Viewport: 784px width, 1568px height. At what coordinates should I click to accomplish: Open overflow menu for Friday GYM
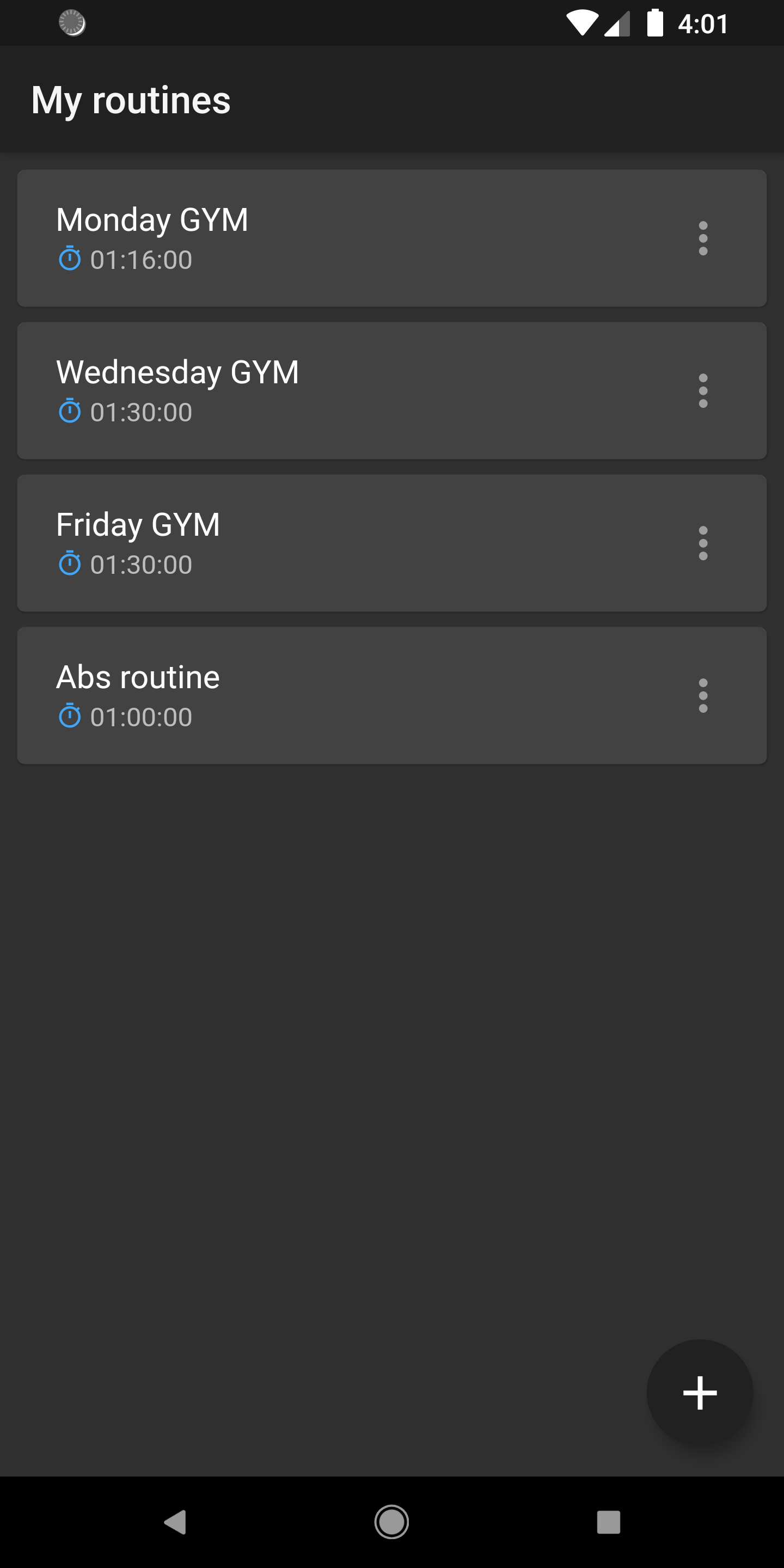(x=702, y=543)
